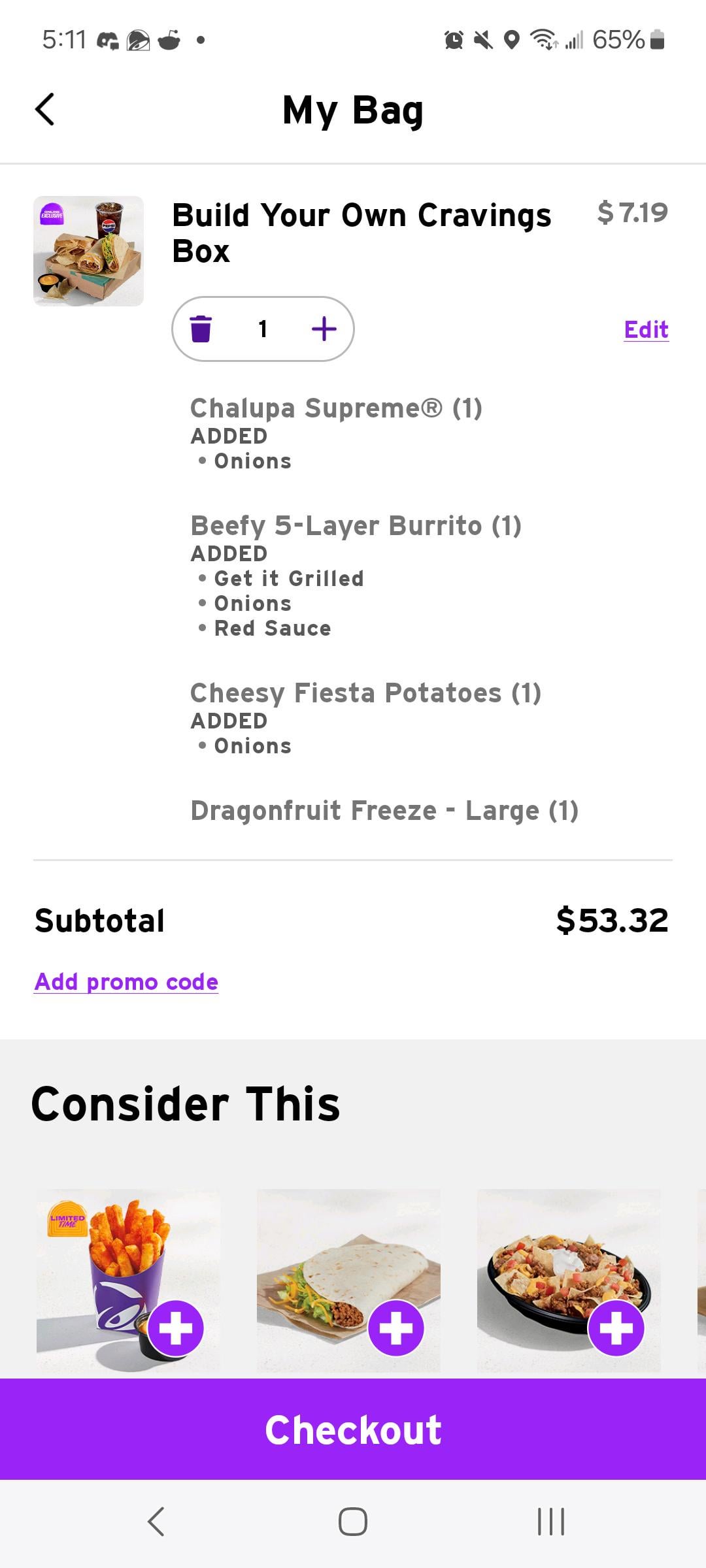Open the Cravings Box item image
Viewport: 706px width, 1568px height.
[88, 251]
